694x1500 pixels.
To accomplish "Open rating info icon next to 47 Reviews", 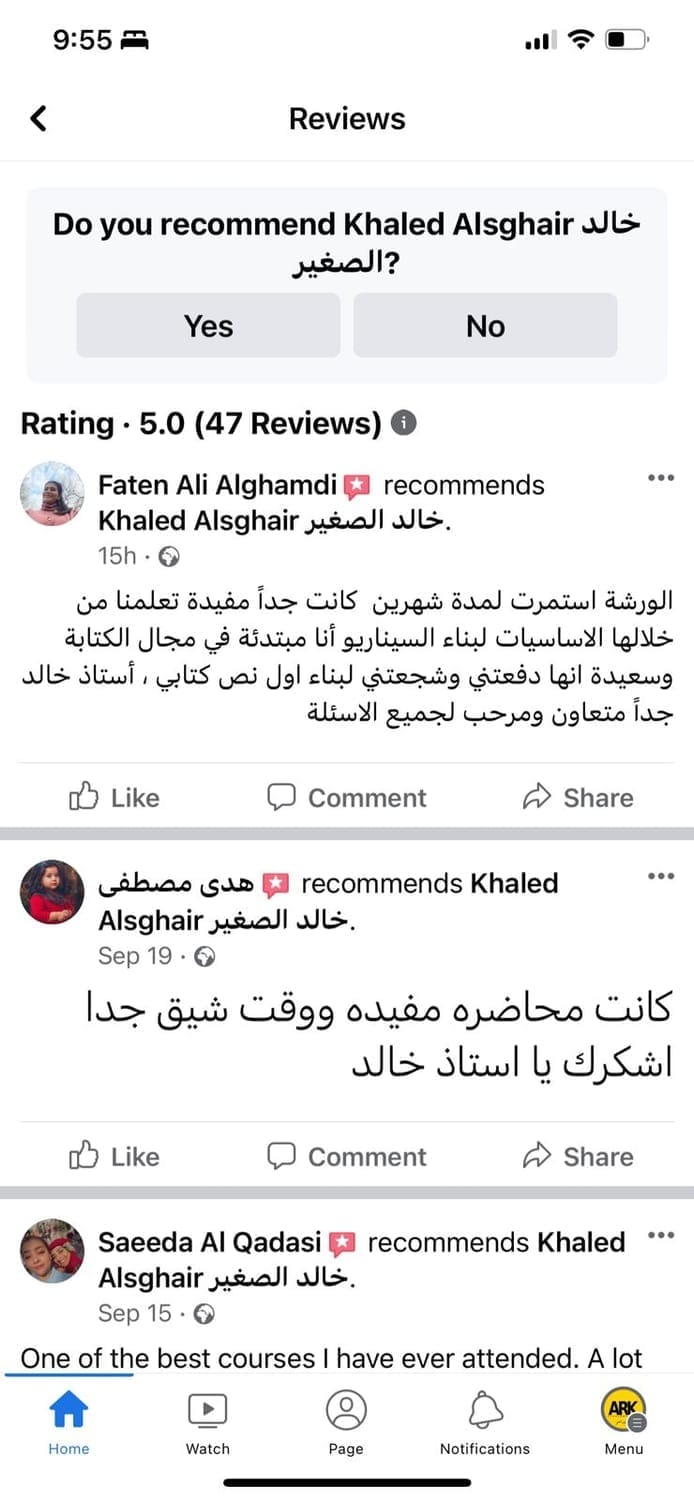I will click(x=404, y=423).
